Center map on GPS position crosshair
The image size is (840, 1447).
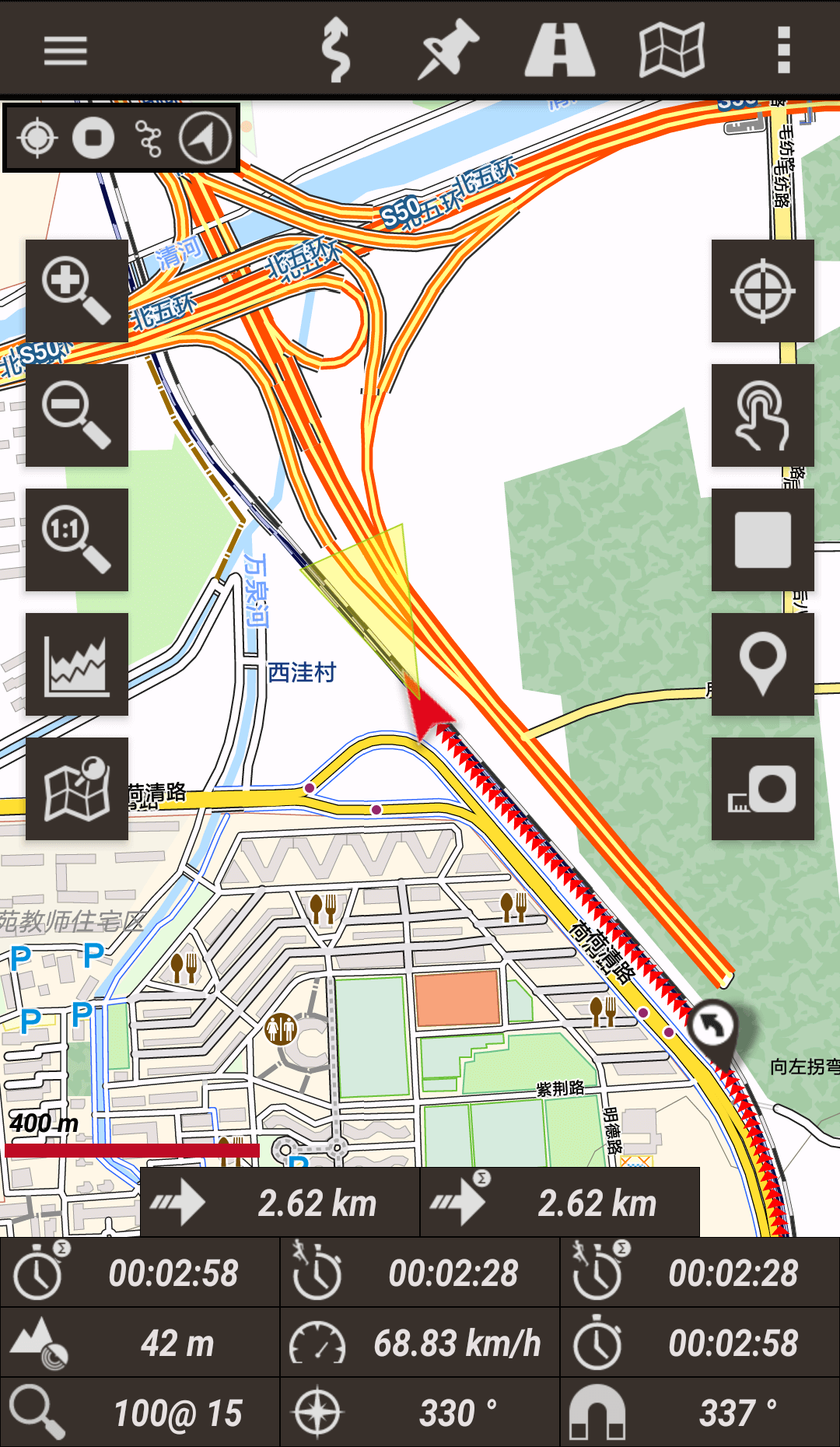[763, 291]
